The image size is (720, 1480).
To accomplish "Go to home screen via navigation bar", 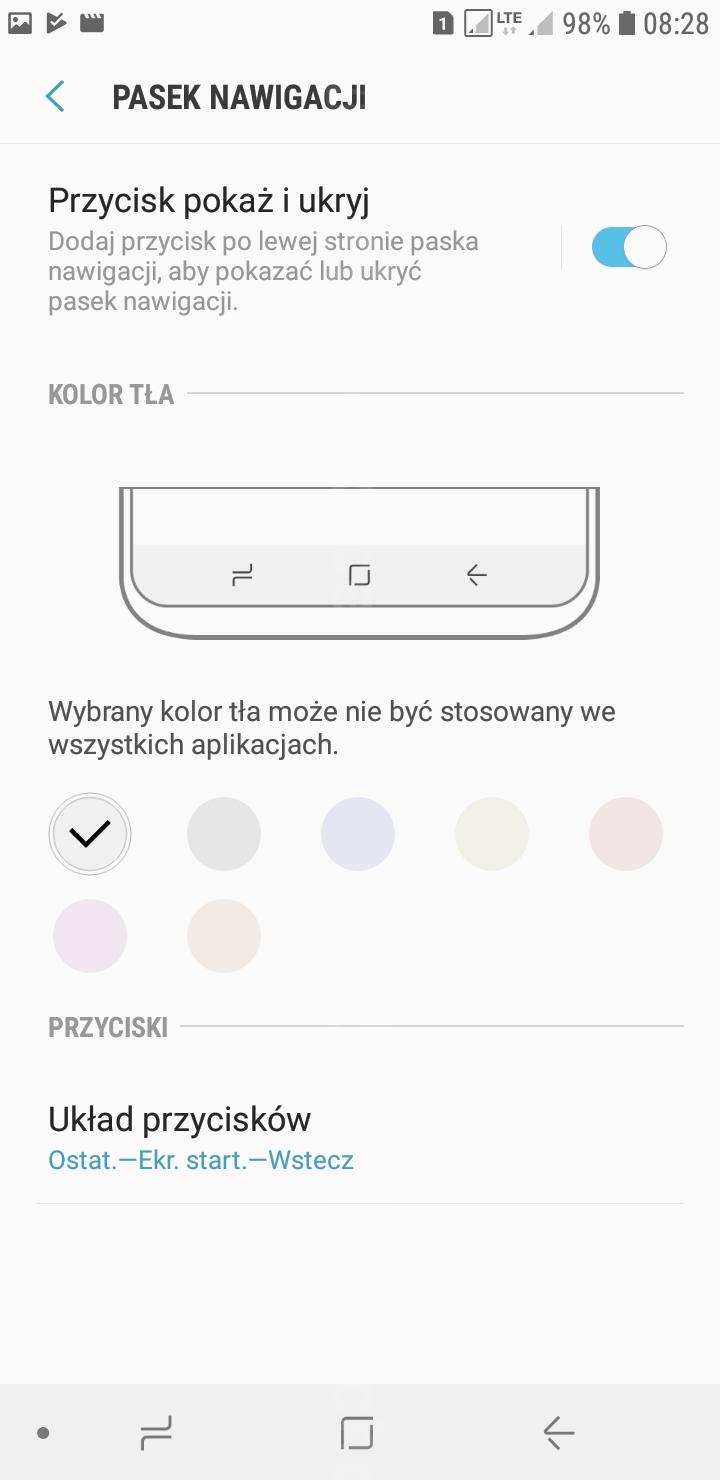I will click(357, 1433).
